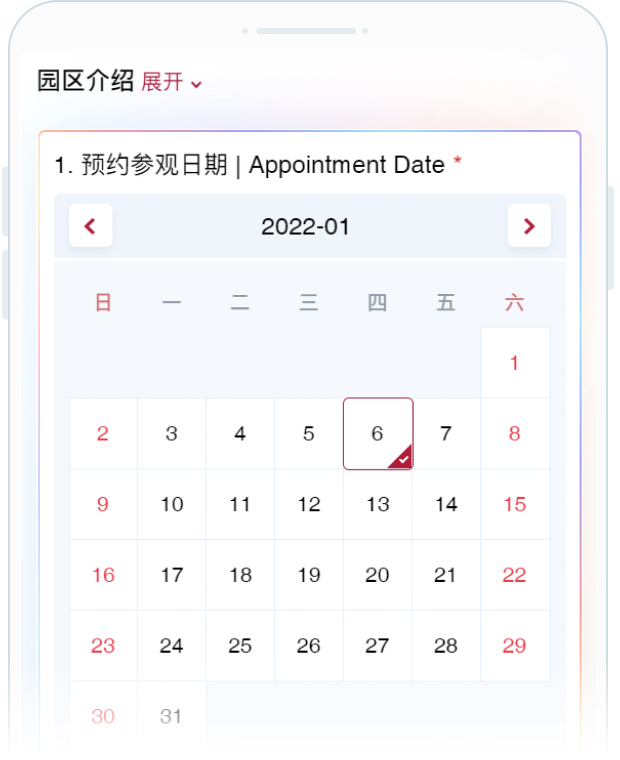
Task: Choose January 14
Action: click(446, 504)
